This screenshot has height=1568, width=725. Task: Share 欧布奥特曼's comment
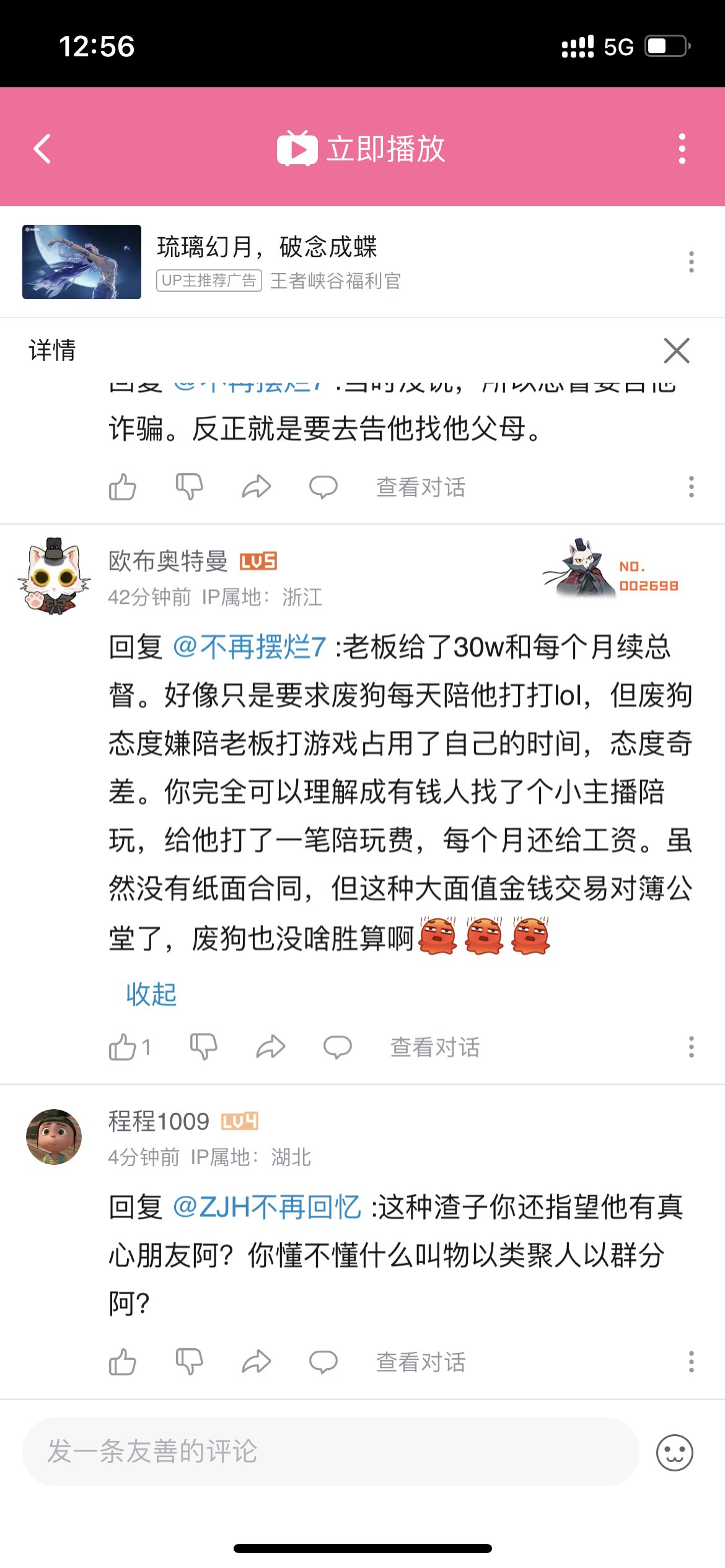click(x=271, y=1047)
